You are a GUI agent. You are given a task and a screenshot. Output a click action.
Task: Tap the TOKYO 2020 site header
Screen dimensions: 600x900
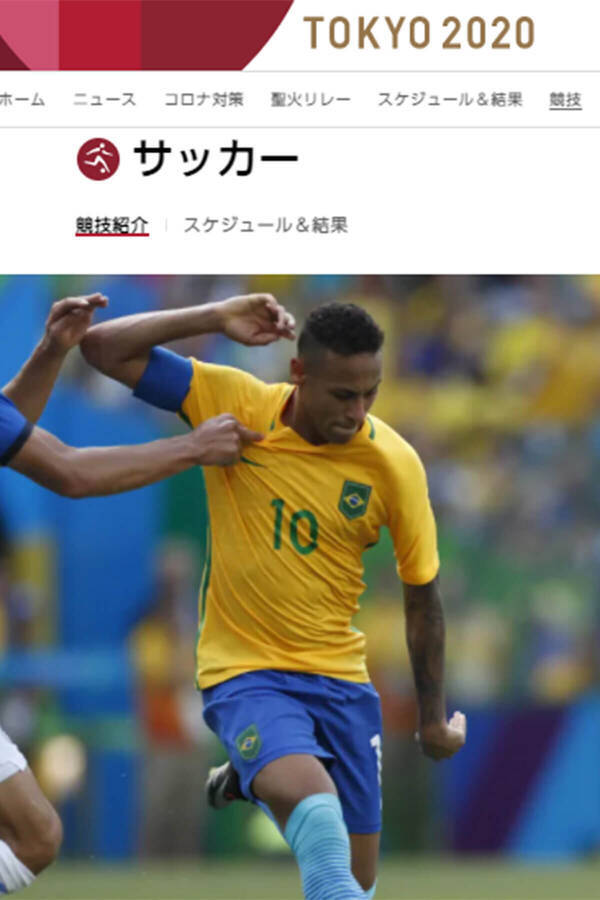coord(418,33)
